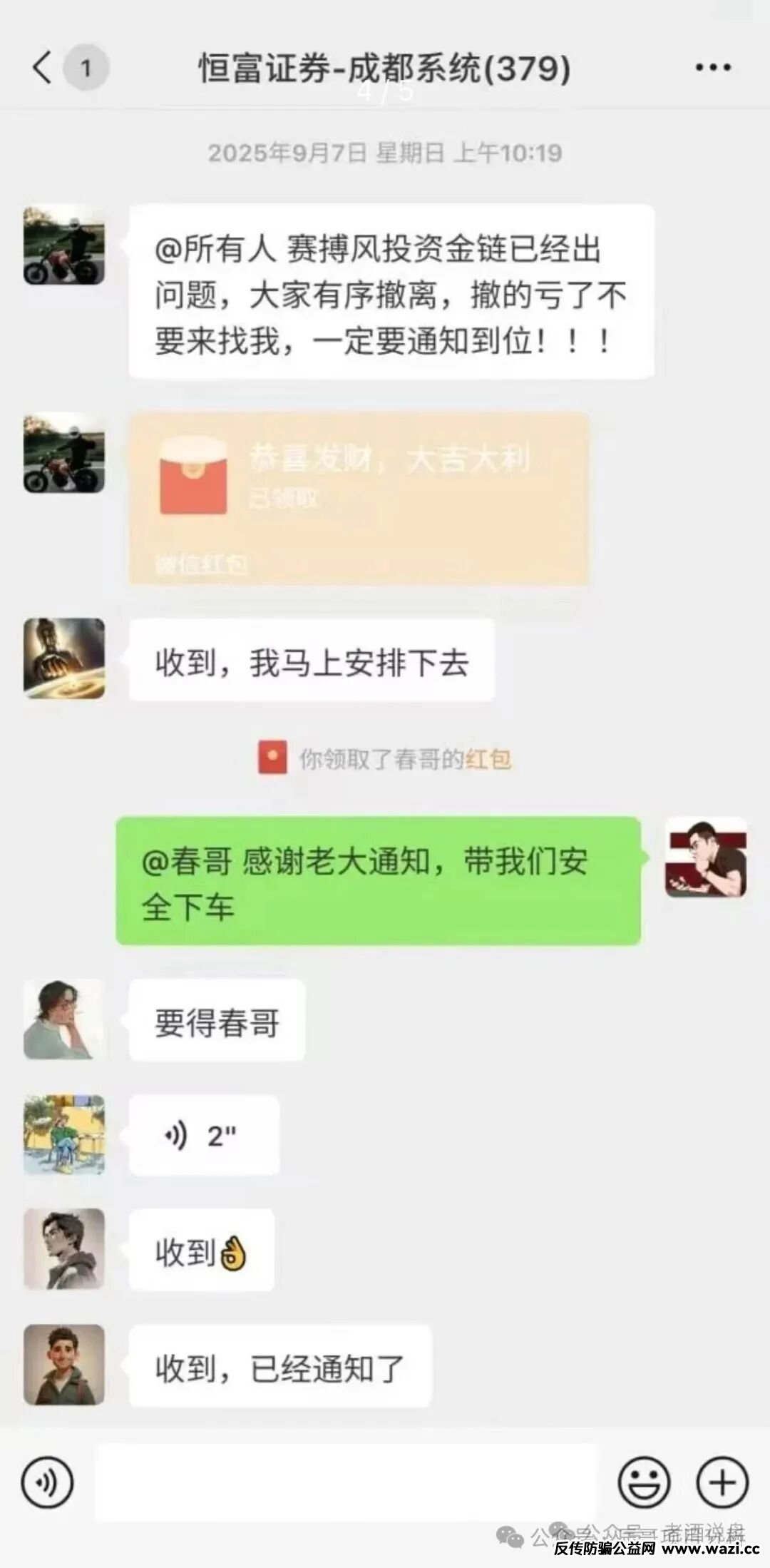Open avatar beside 收到，已经通知了 message
The width and height of the screenshot is (770, 1568).
tap(64, 1365)
